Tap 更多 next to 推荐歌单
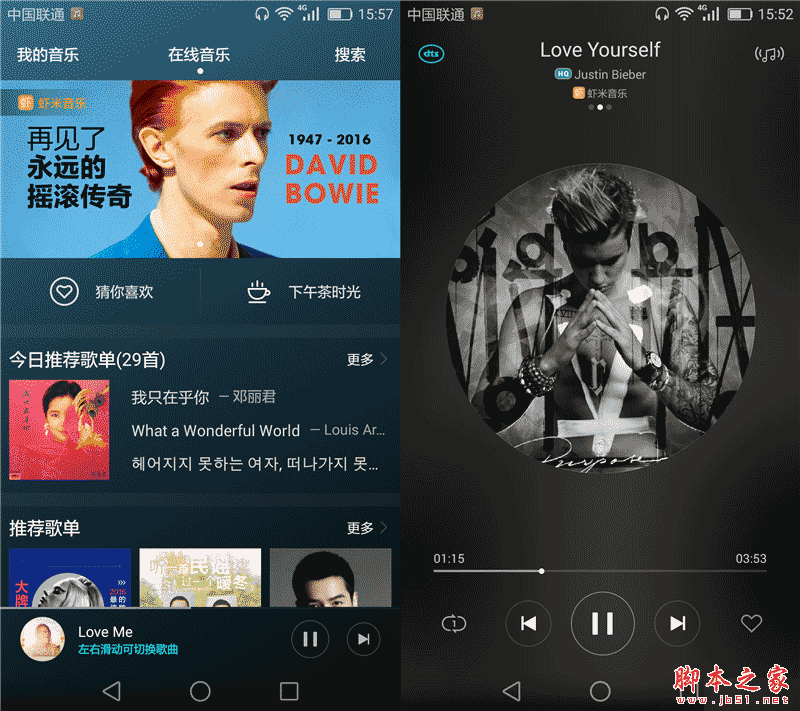This screenshot has height=711, width=800. [366, 527]
